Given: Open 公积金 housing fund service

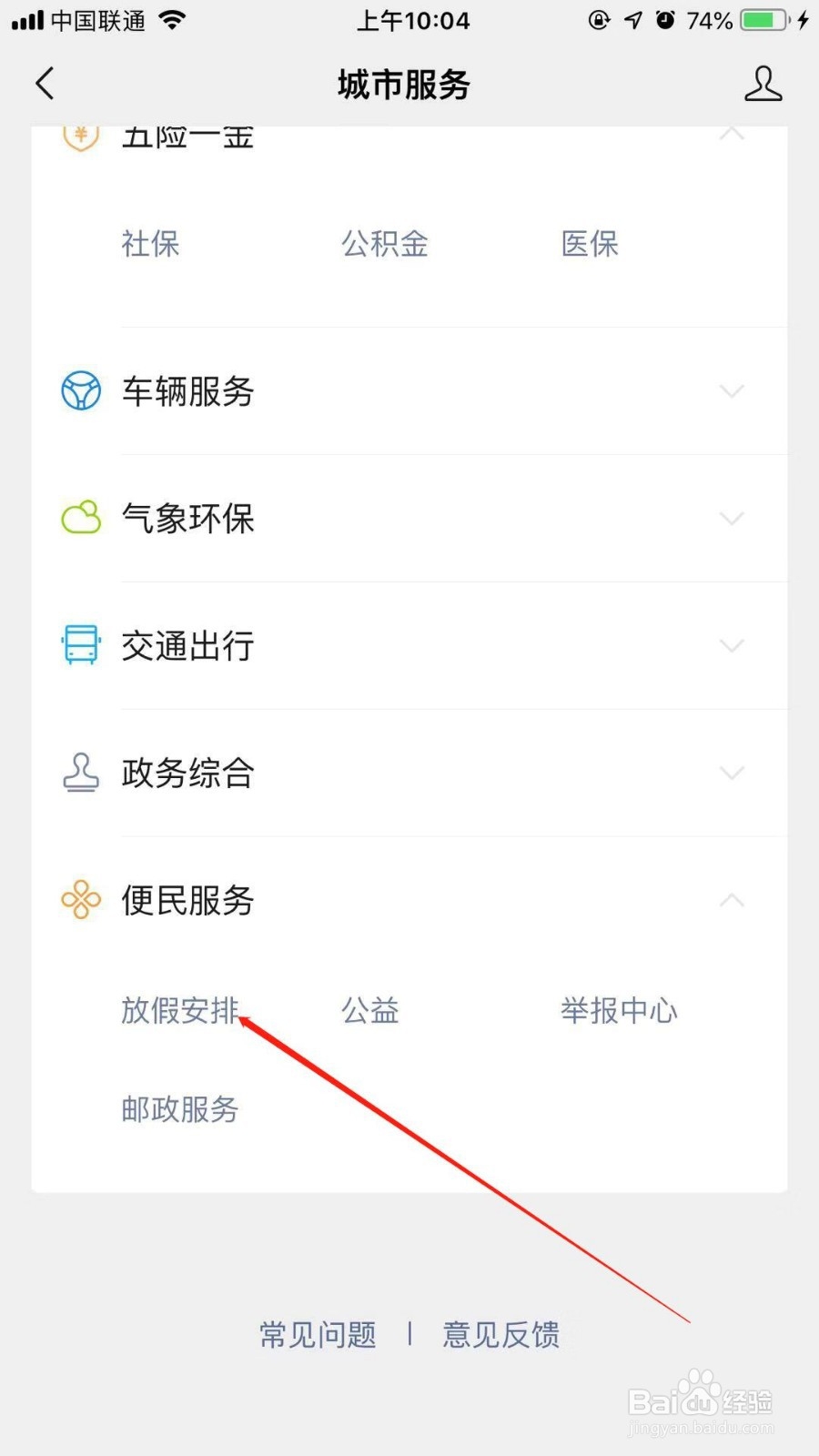Looking at the screenshot, I should [x=384, y=244].
